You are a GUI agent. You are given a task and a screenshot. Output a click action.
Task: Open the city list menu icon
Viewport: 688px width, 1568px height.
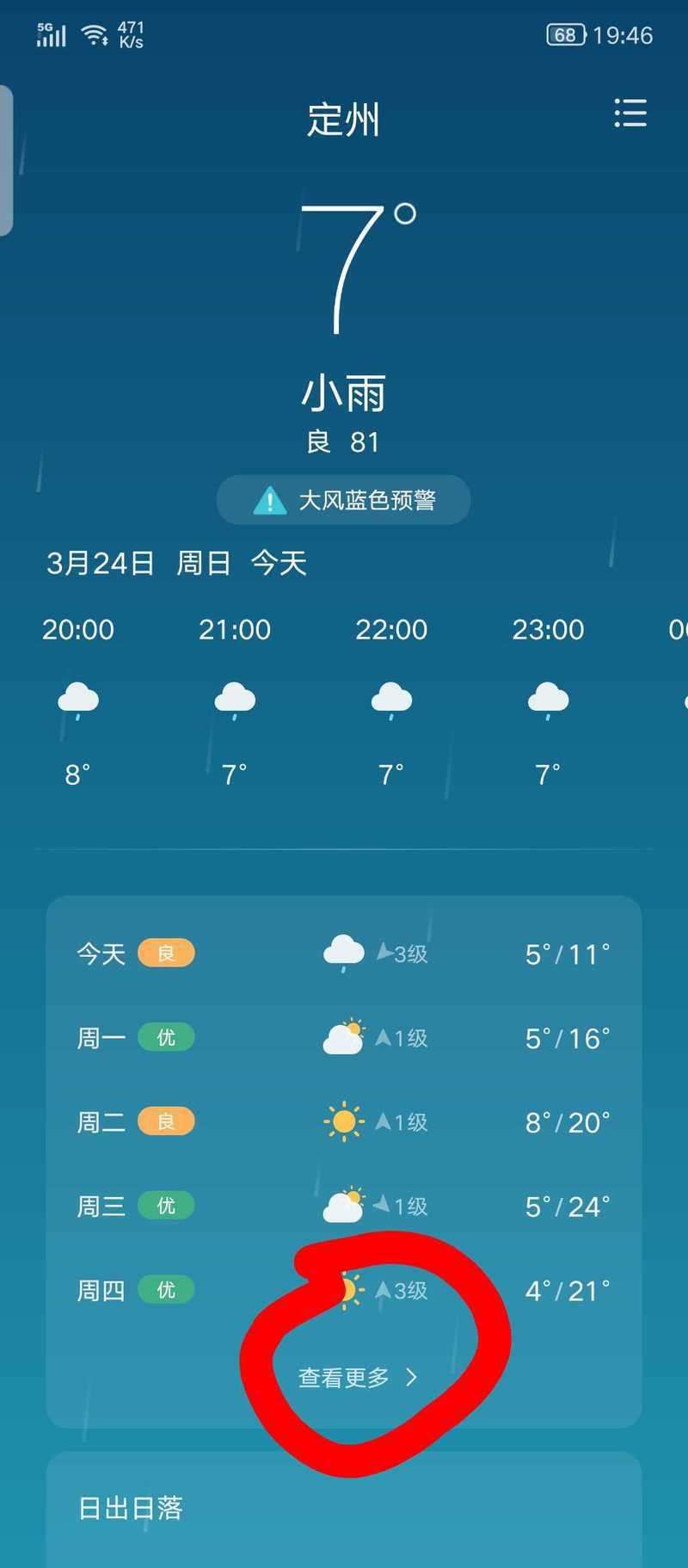[x=630, y=113]
